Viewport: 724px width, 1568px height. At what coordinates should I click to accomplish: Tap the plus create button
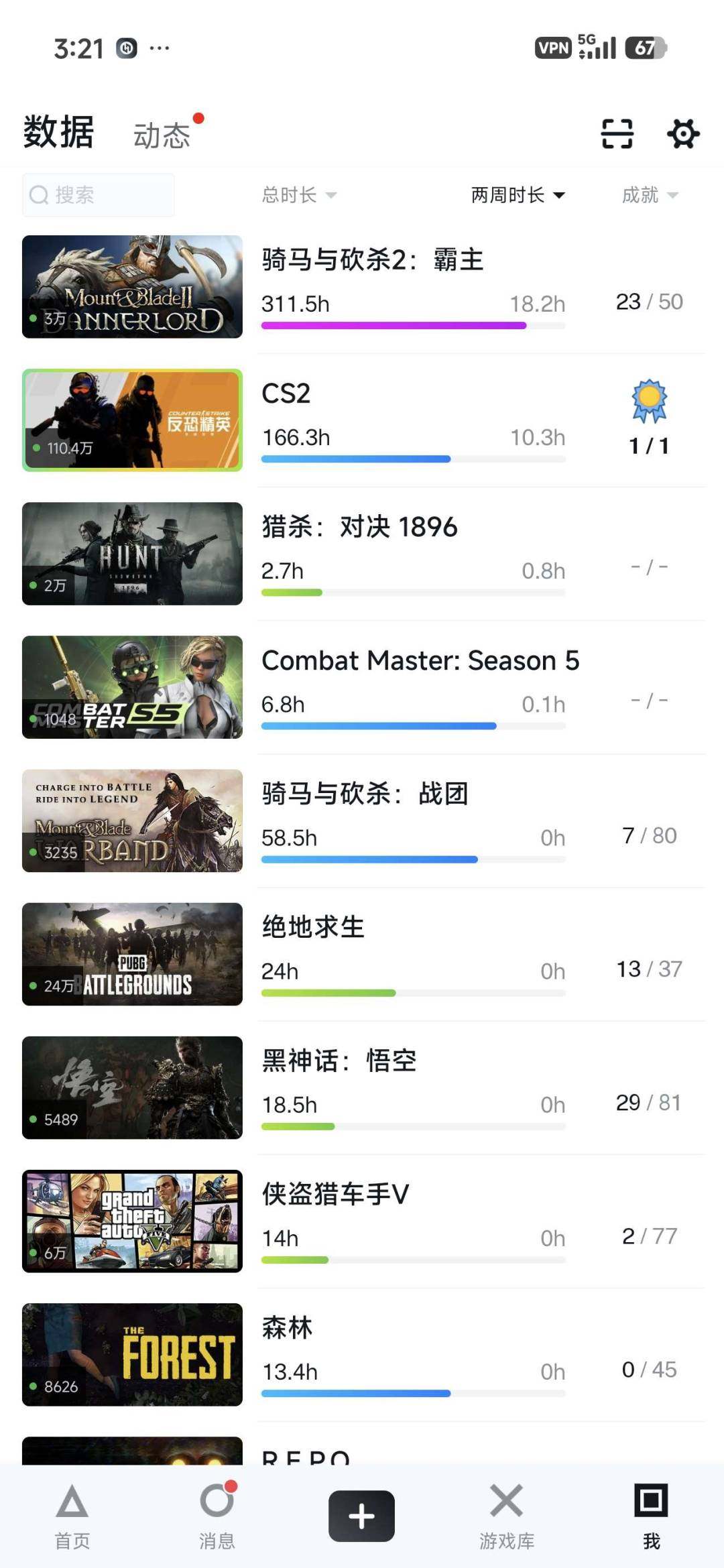361,1516
